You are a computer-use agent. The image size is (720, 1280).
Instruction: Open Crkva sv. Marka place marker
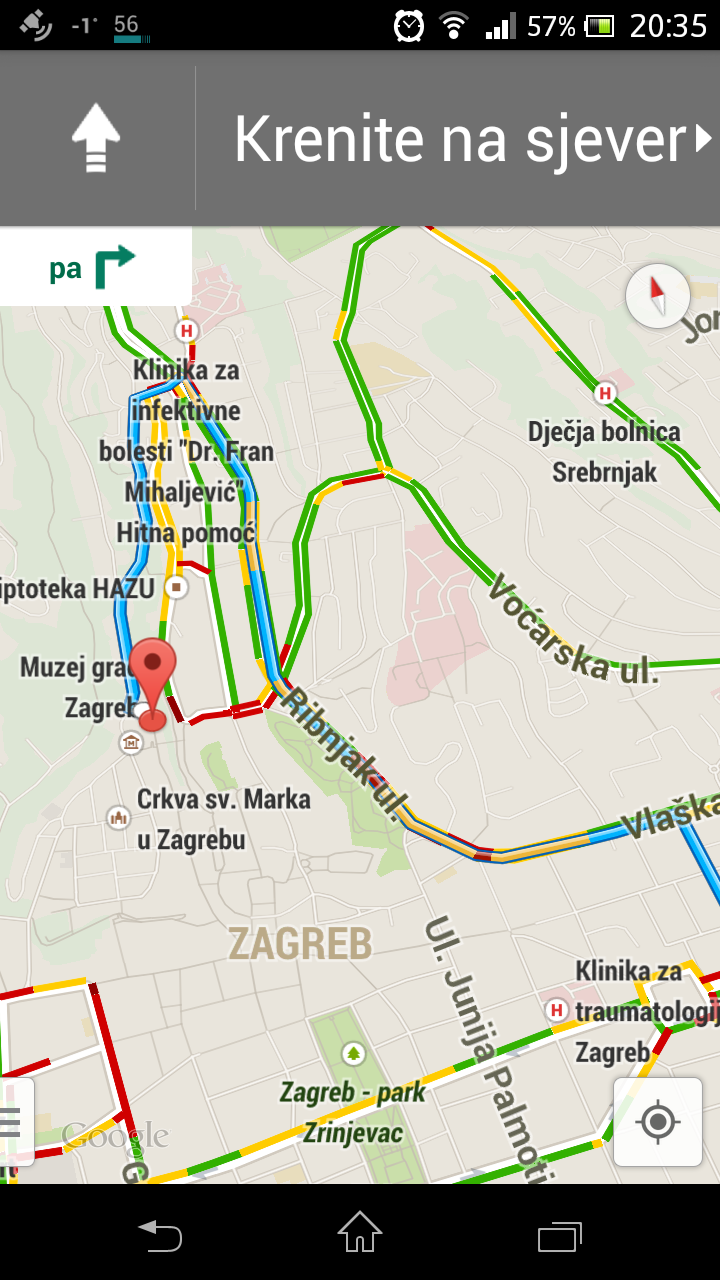click(x=119, y=818)
